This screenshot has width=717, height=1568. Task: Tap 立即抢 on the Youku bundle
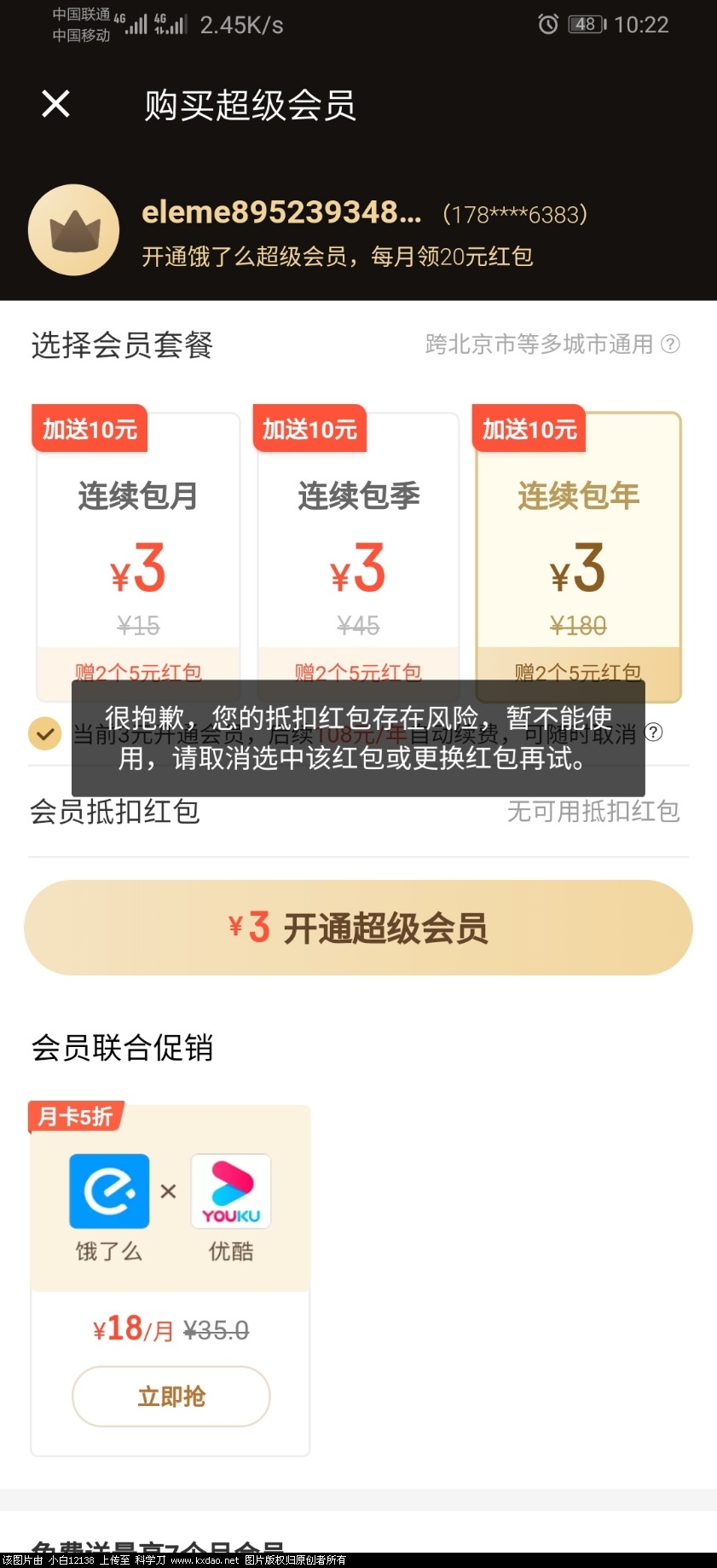point(171,1396)
